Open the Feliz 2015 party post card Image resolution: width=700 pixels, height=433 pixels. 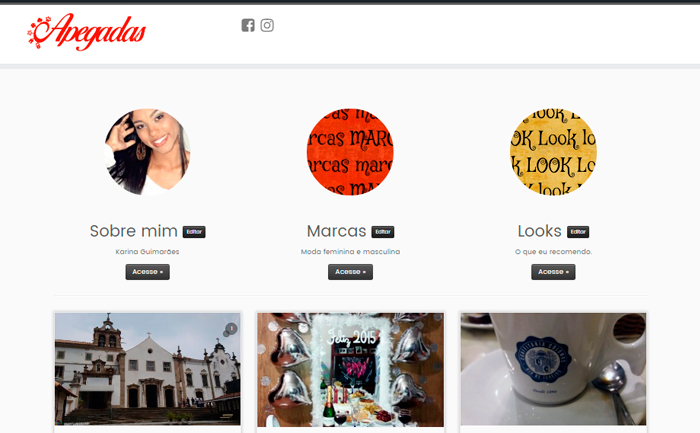(x=350, y=370)
